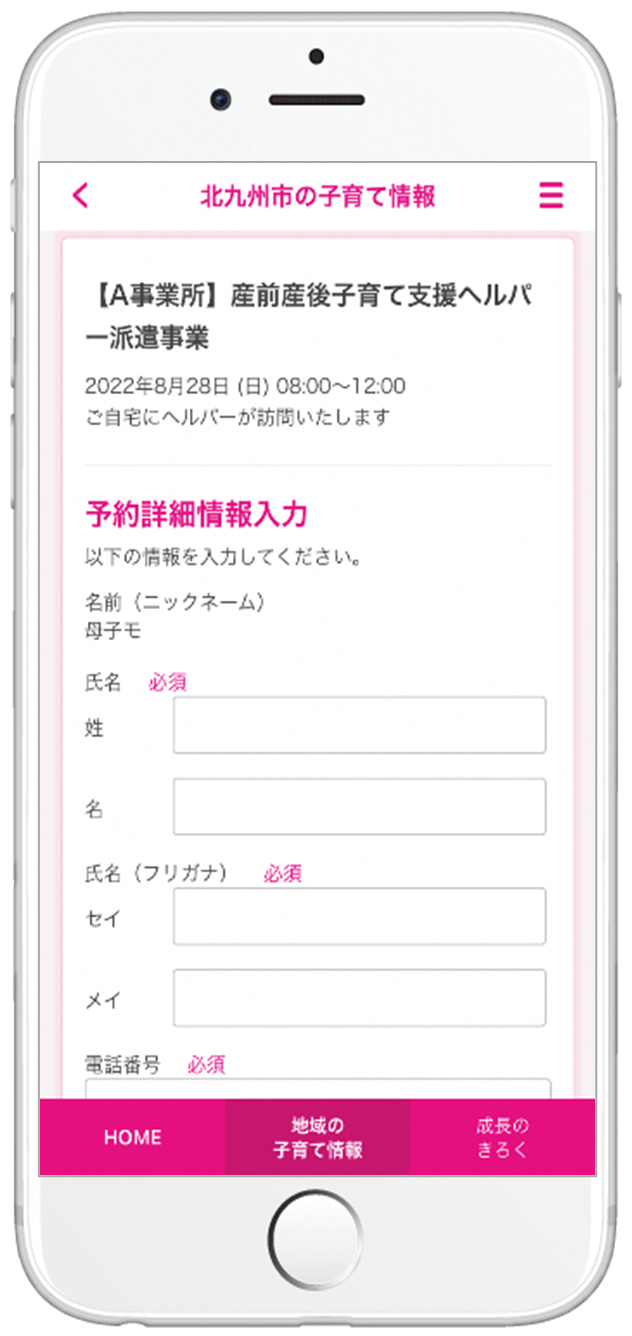Open the hamburger menu
The image size is (632, 1336).
[x=551, y=195]
